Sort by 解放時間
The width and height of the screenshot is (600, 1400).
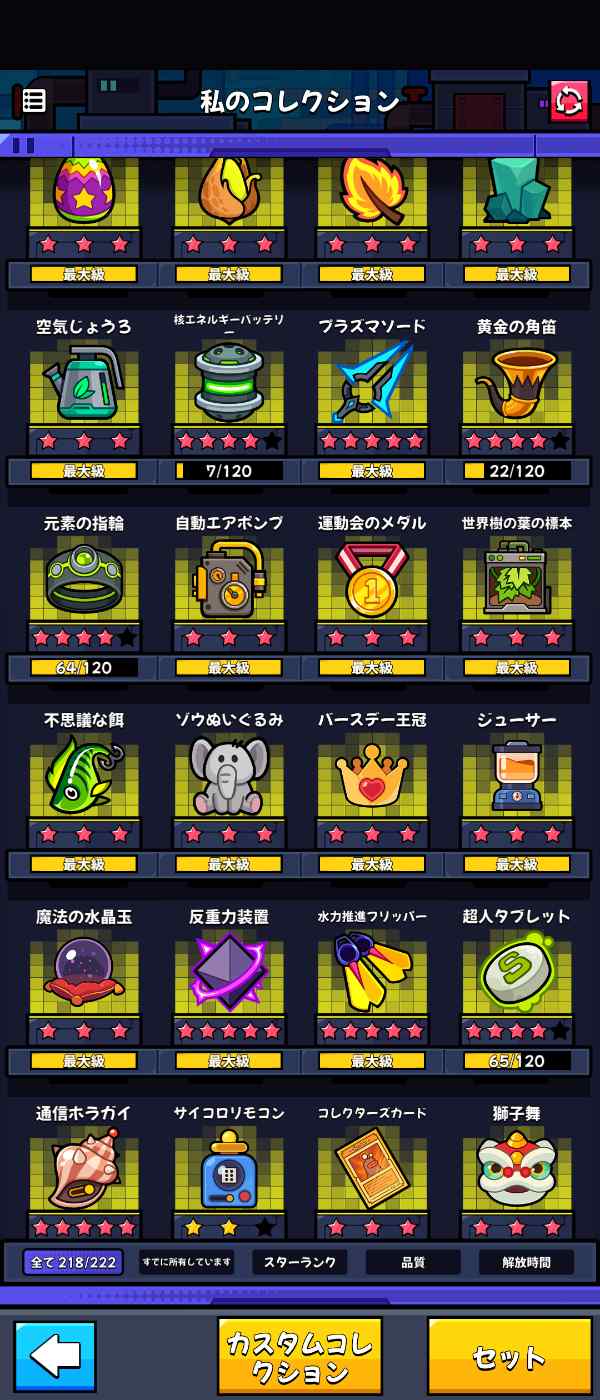click(x=526, y=1262)
